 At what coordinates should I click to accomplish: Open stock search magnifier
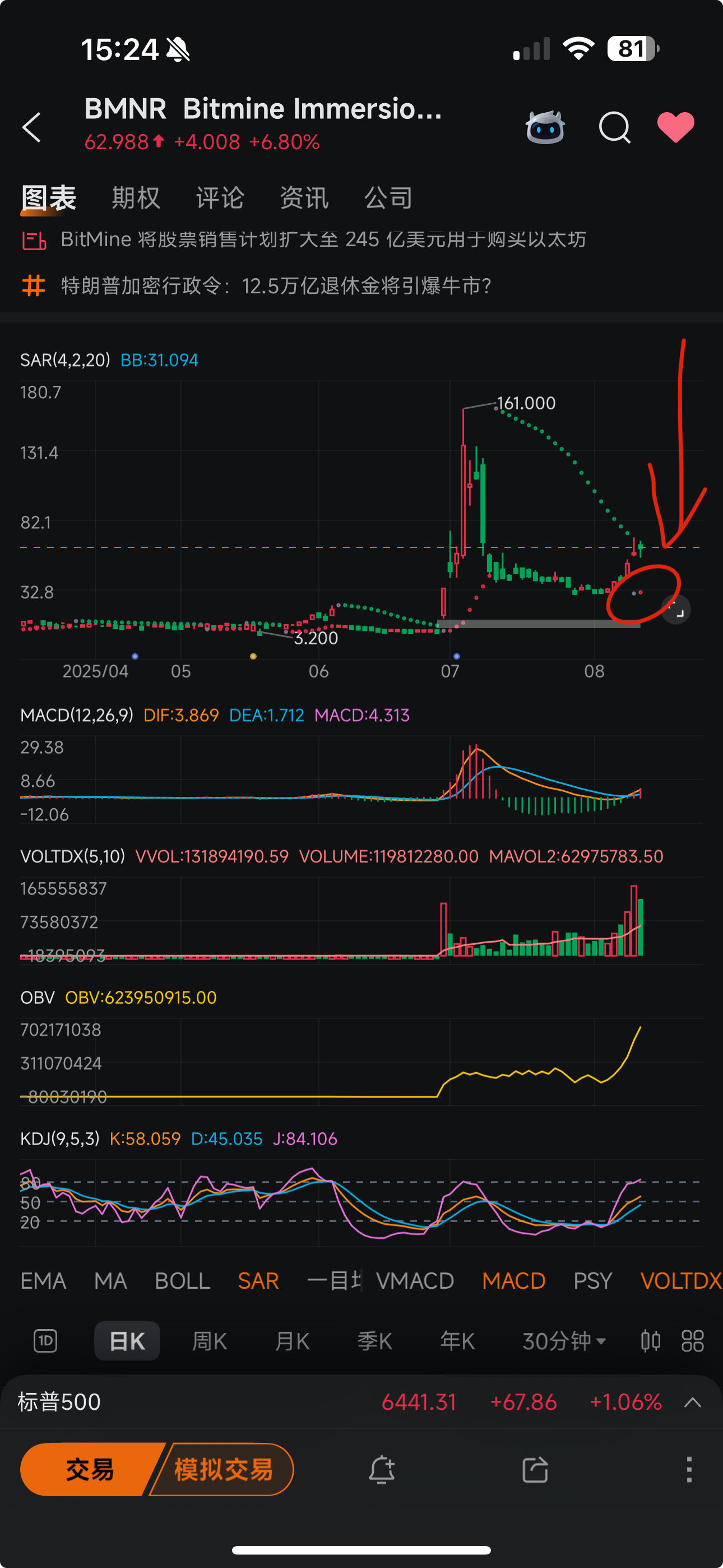pyautogui.click(x=615, y=127)
